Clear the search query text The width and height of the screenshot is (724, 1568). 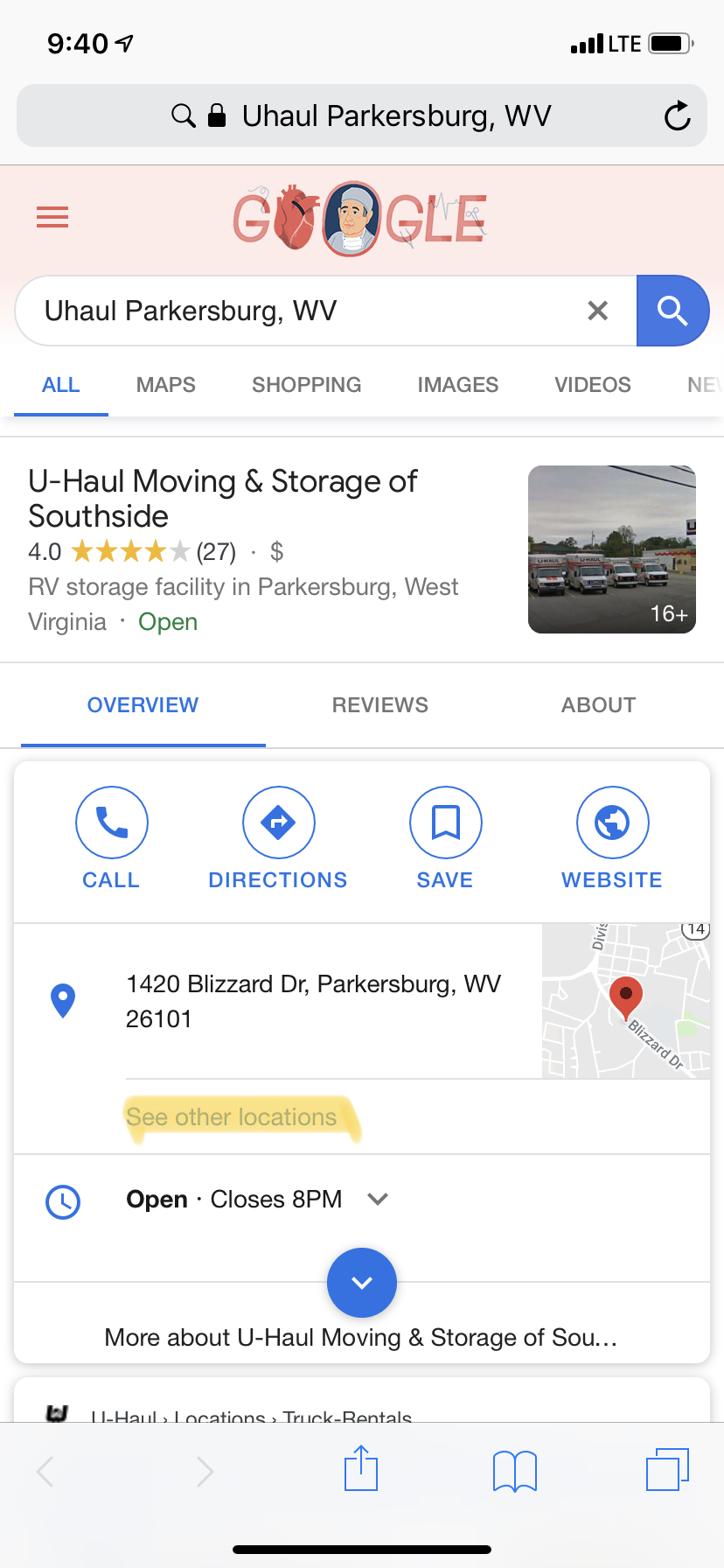pyautogui.click(x=597, y=311)
